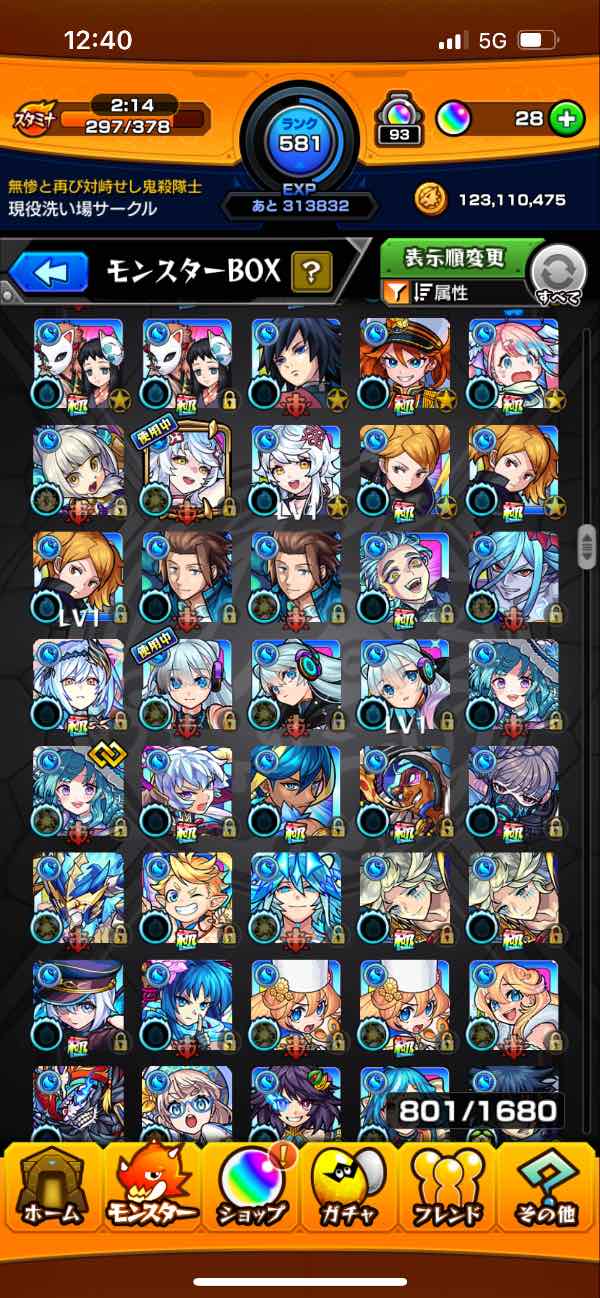Switch to the ホーム tab
The width and height of the screenshot is (600, 1298).
click(x=51, y=1187)
